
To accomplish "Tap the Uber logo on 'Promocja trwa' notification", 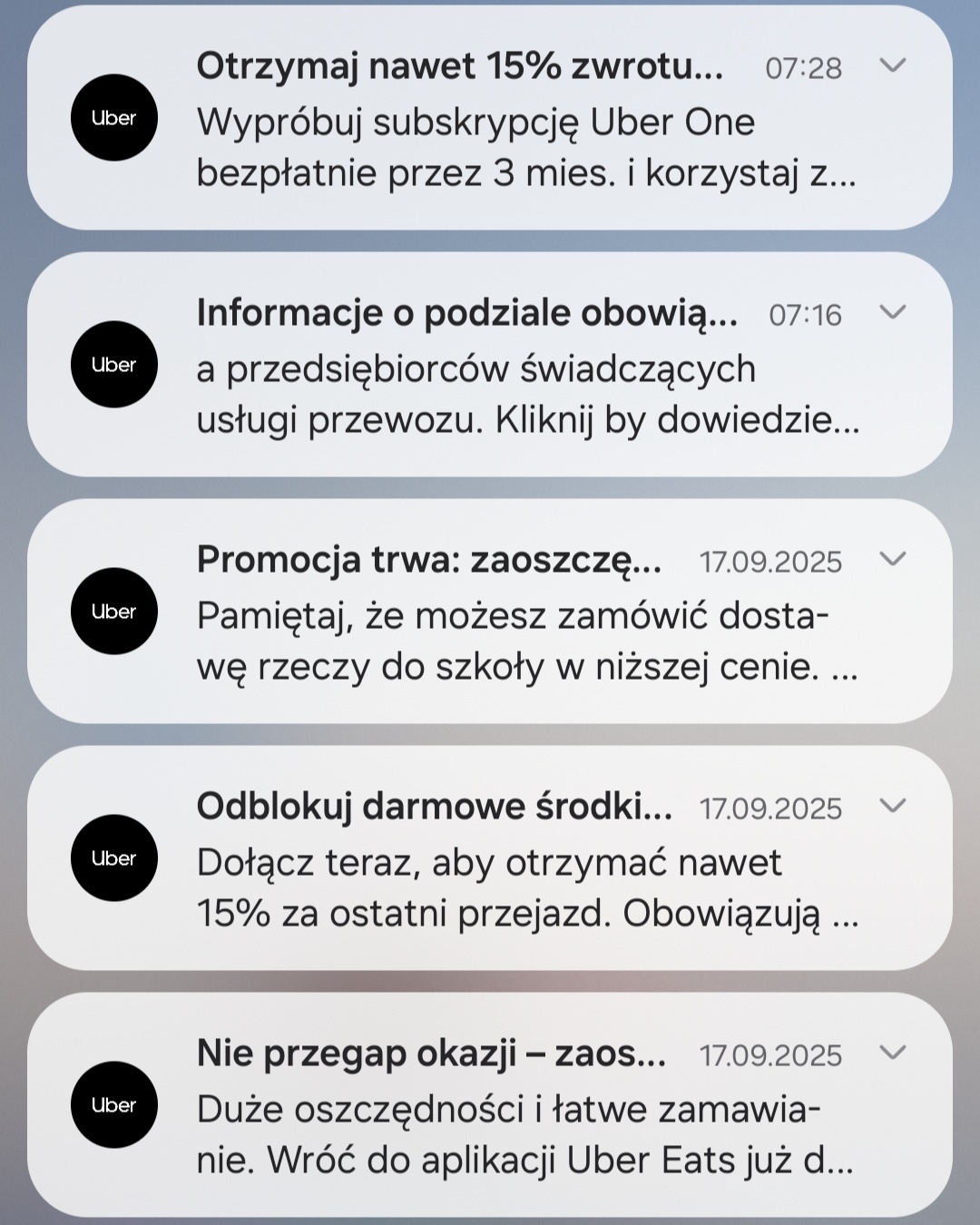I will coord(113,611).
